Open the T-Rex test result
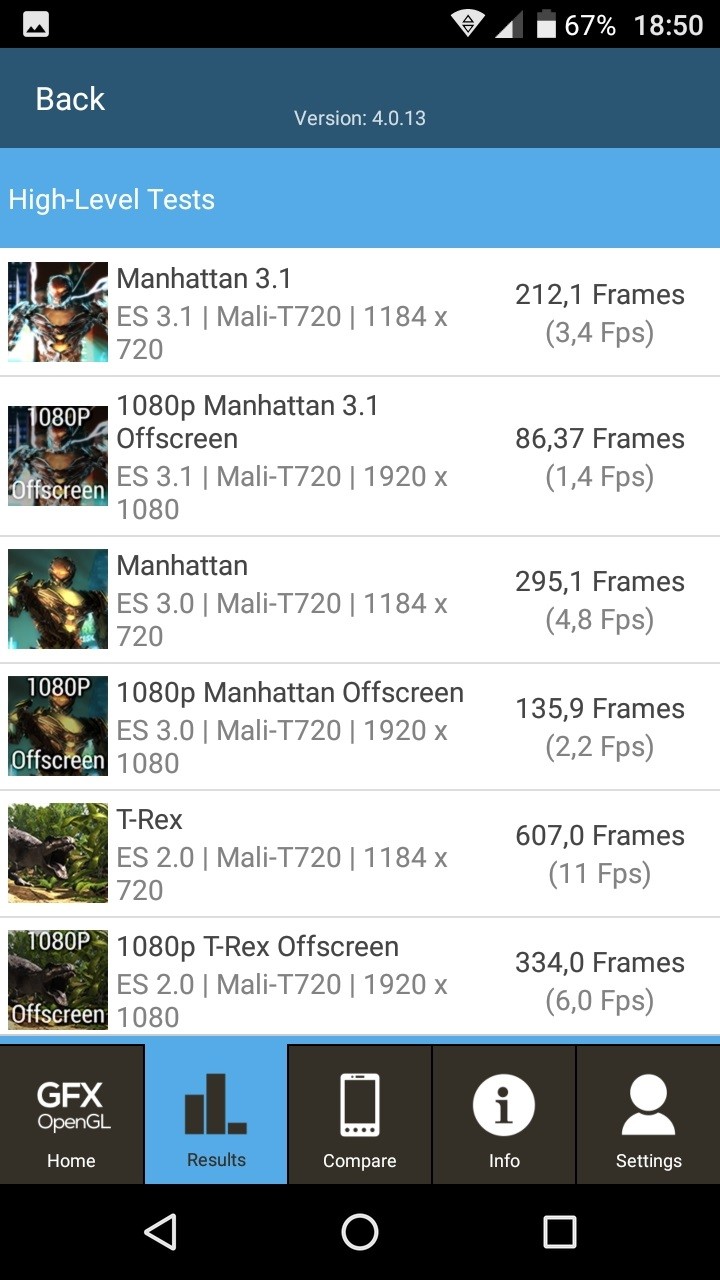 pyautogui.click(x=360, y=854)
